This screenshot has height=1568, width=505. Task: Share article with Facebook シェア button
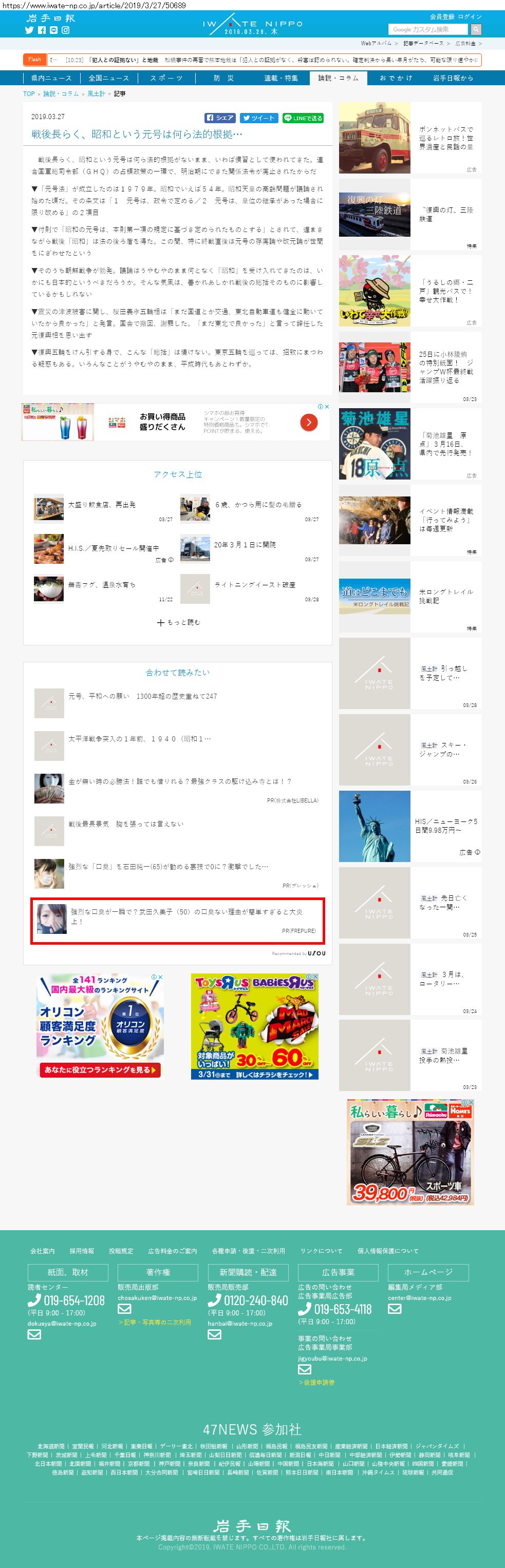(220, 118)
